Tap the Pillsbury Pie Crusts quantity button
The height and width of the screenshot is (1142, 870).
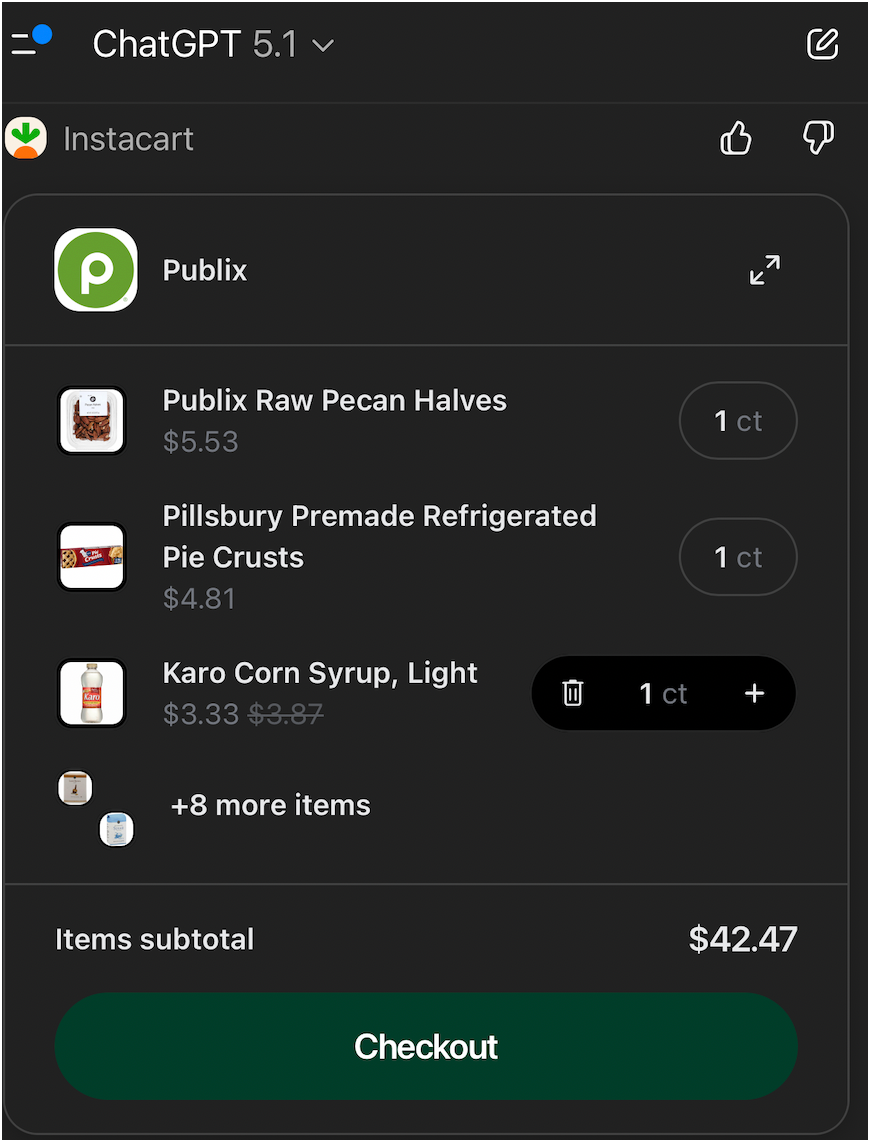[738, 557]
